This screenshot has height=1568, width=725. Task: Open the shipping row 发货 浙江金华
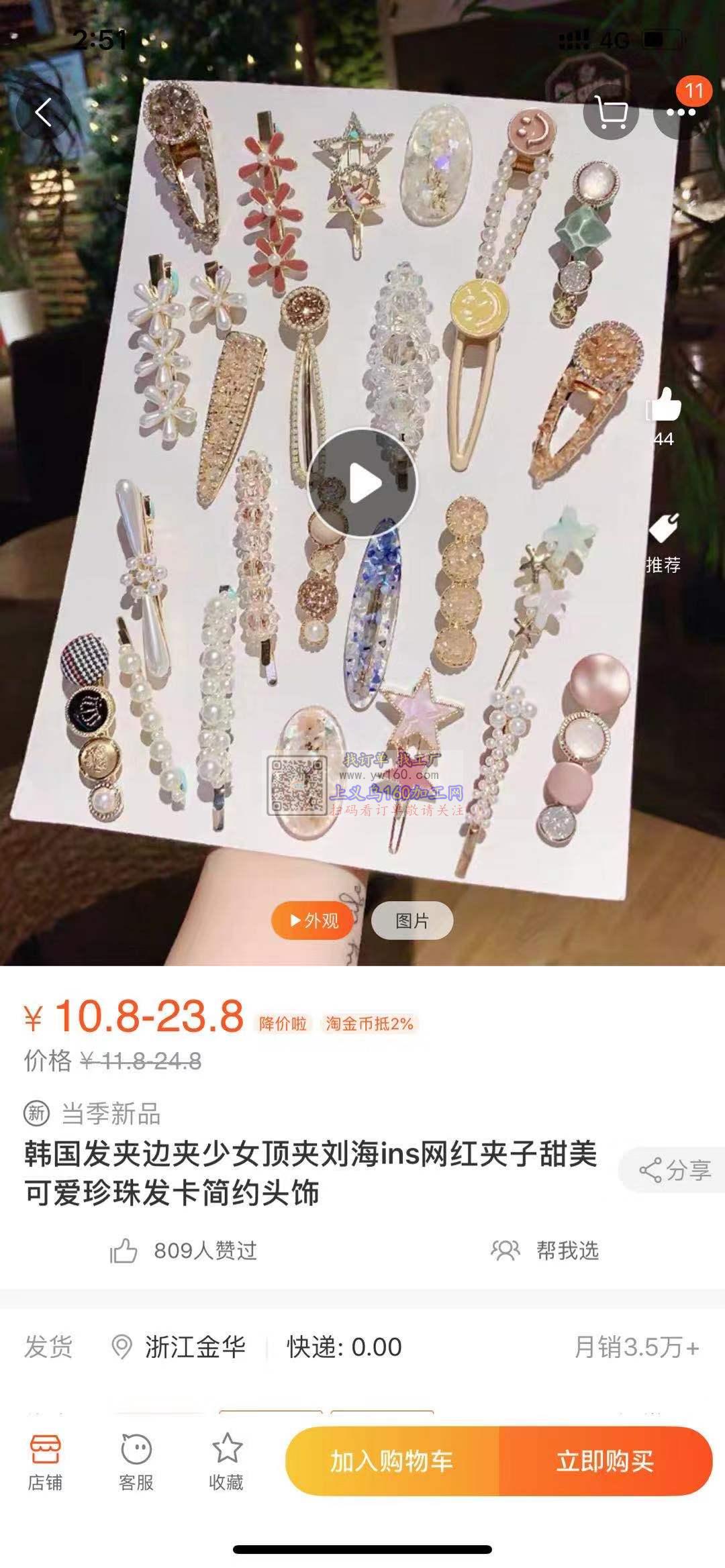click(x=195, y=1347)
